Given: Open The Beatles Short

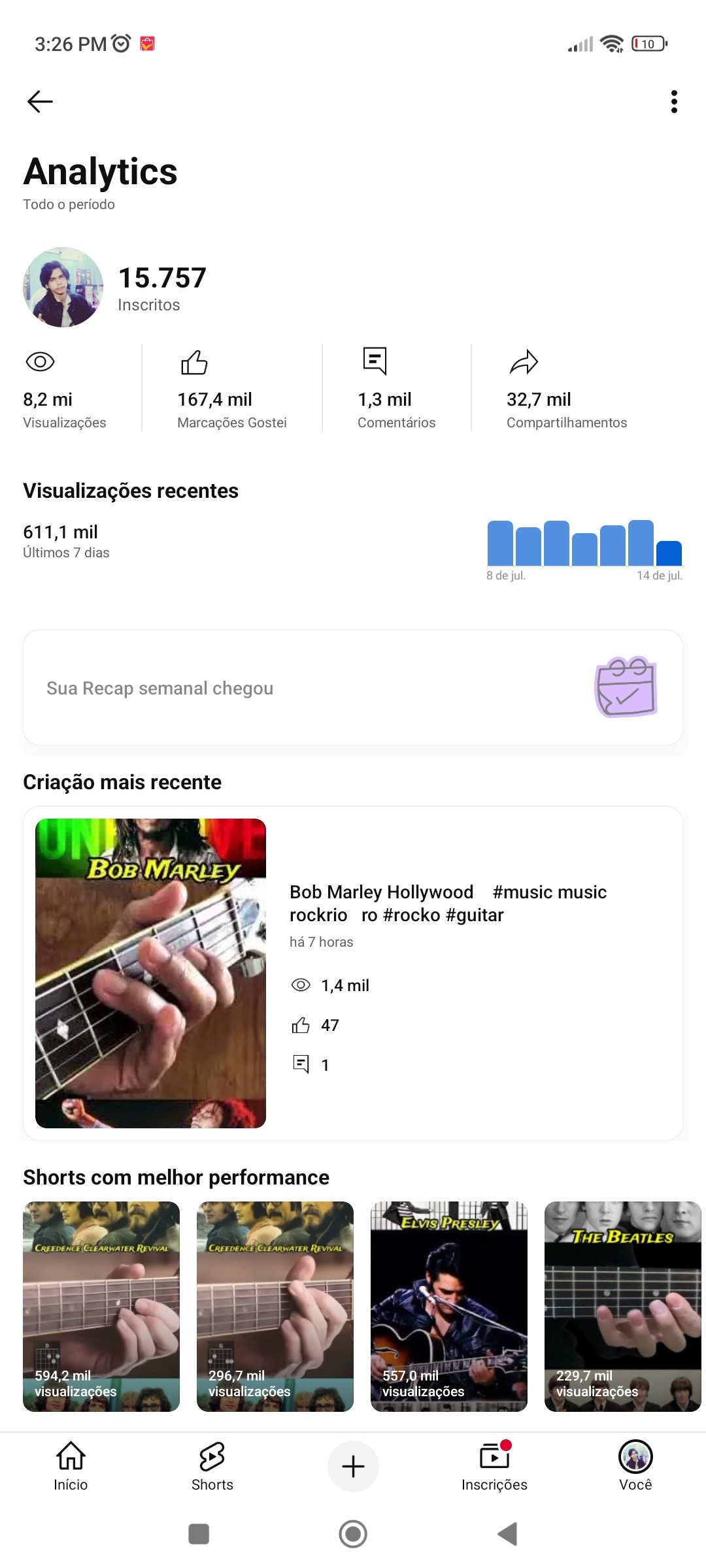Looking at the screenshot, I should pyautogui.click(x=623, y=1307).
